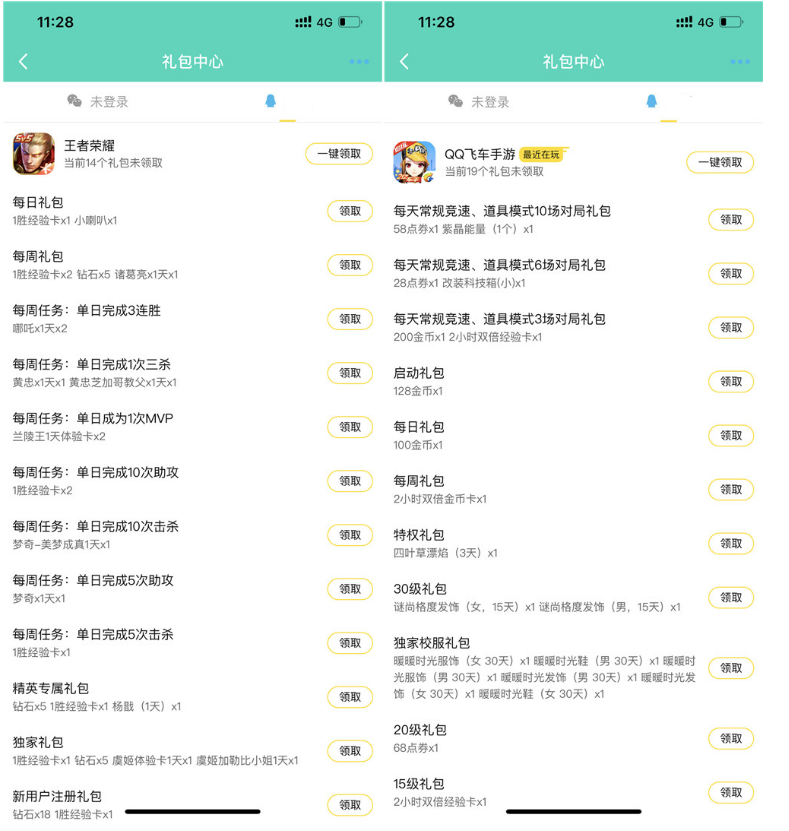The height and width of the screenshot is (831, 789).
Task: Open the 王者荣耀 game icon
Action: (33, 153)
